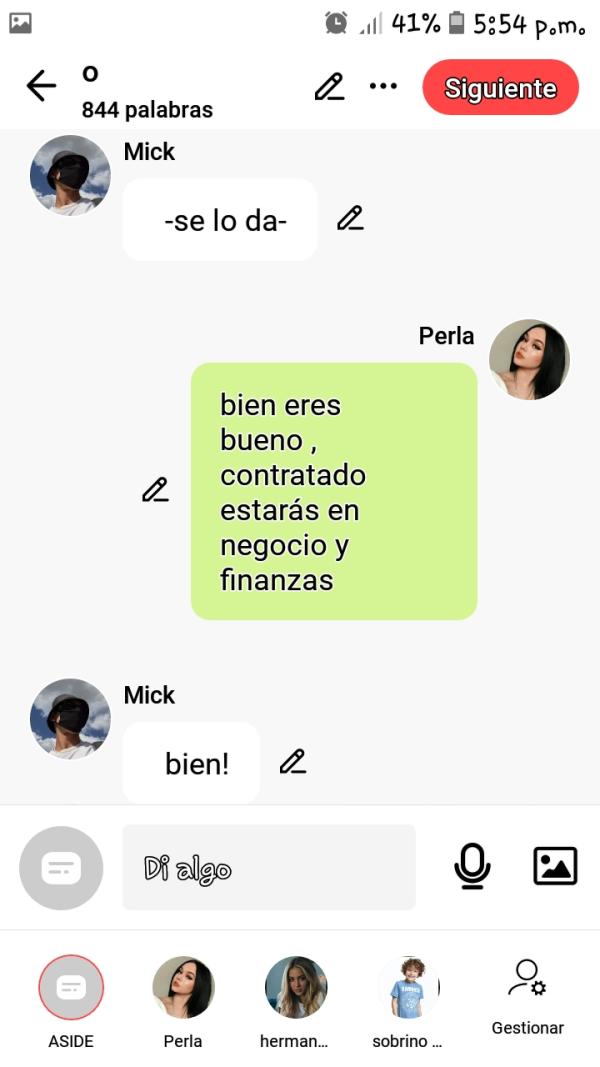This screenshot has width=600, height=1067.
Task: Tap the Siguiente button
Action: [500, 87]
